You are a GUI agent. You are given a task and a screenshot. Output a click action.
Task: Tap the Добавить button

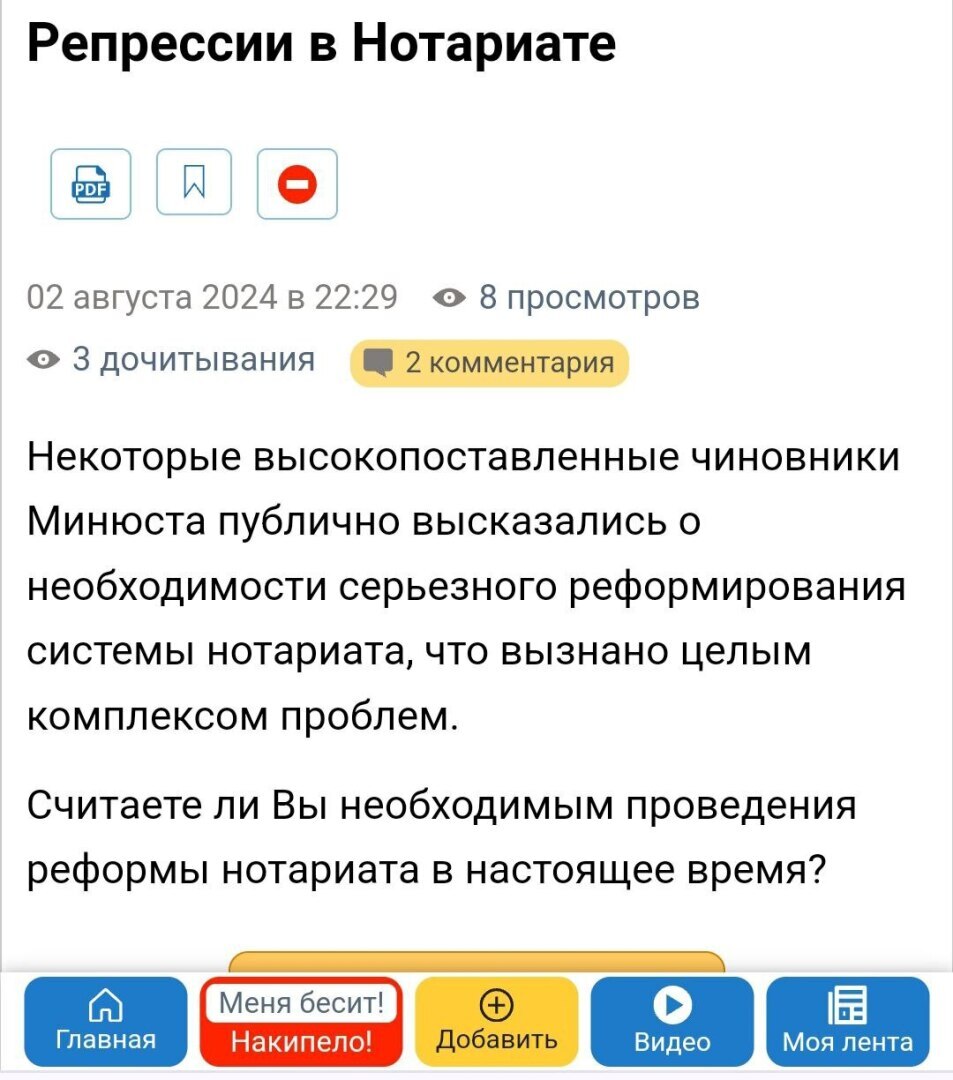497,1021
